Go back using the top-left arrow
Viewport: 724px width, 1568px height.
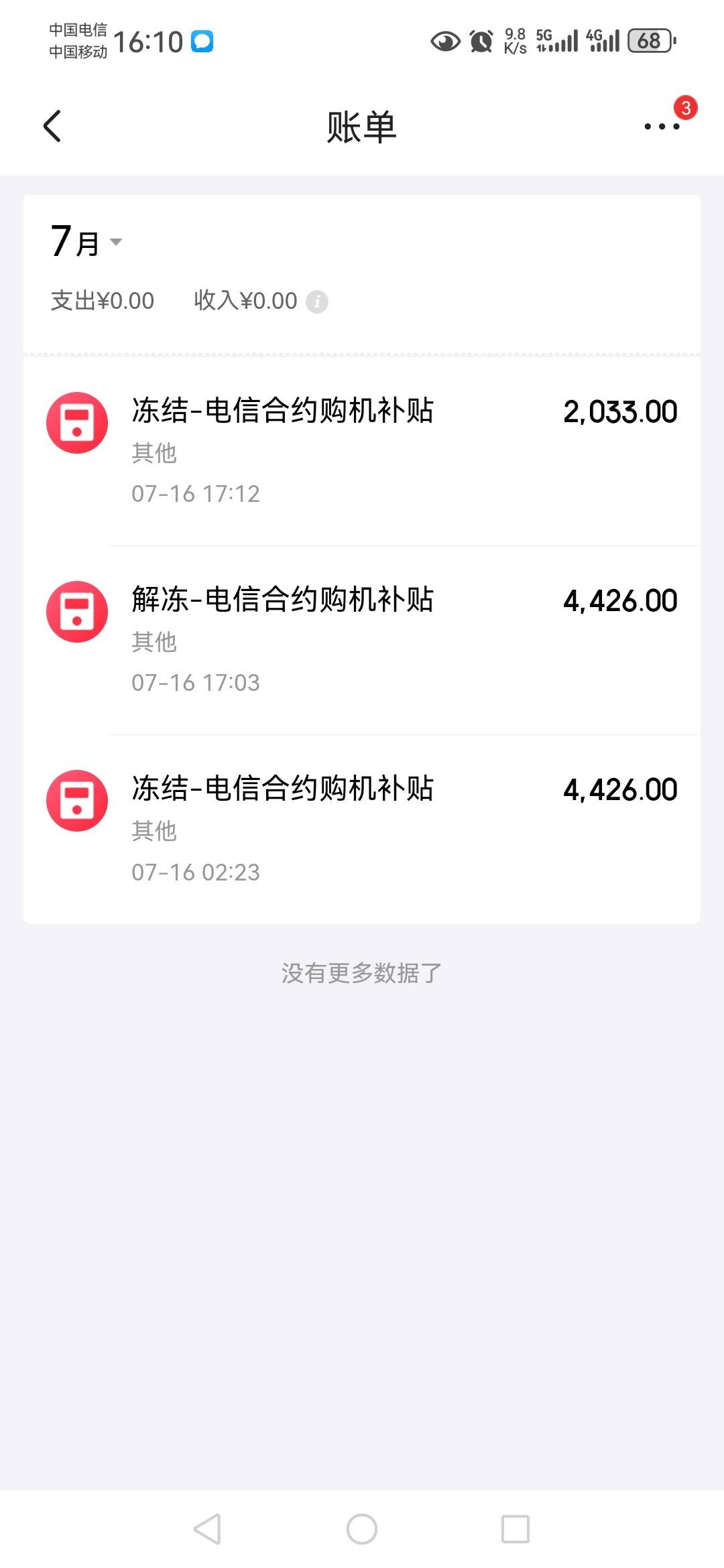pos(52,126)
